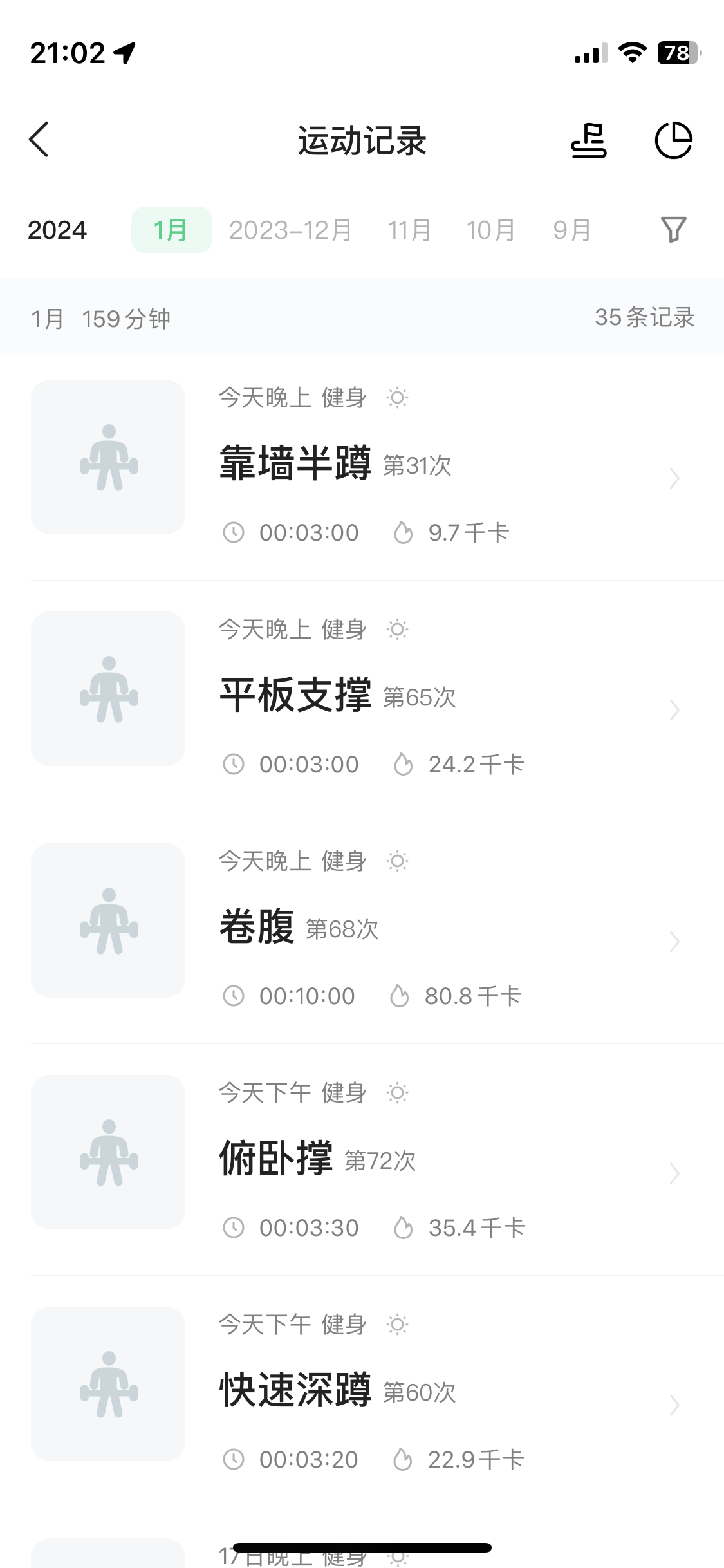724x1568 pixels.
Task: Switch to the 9月 tab
Action: point(572,230)
